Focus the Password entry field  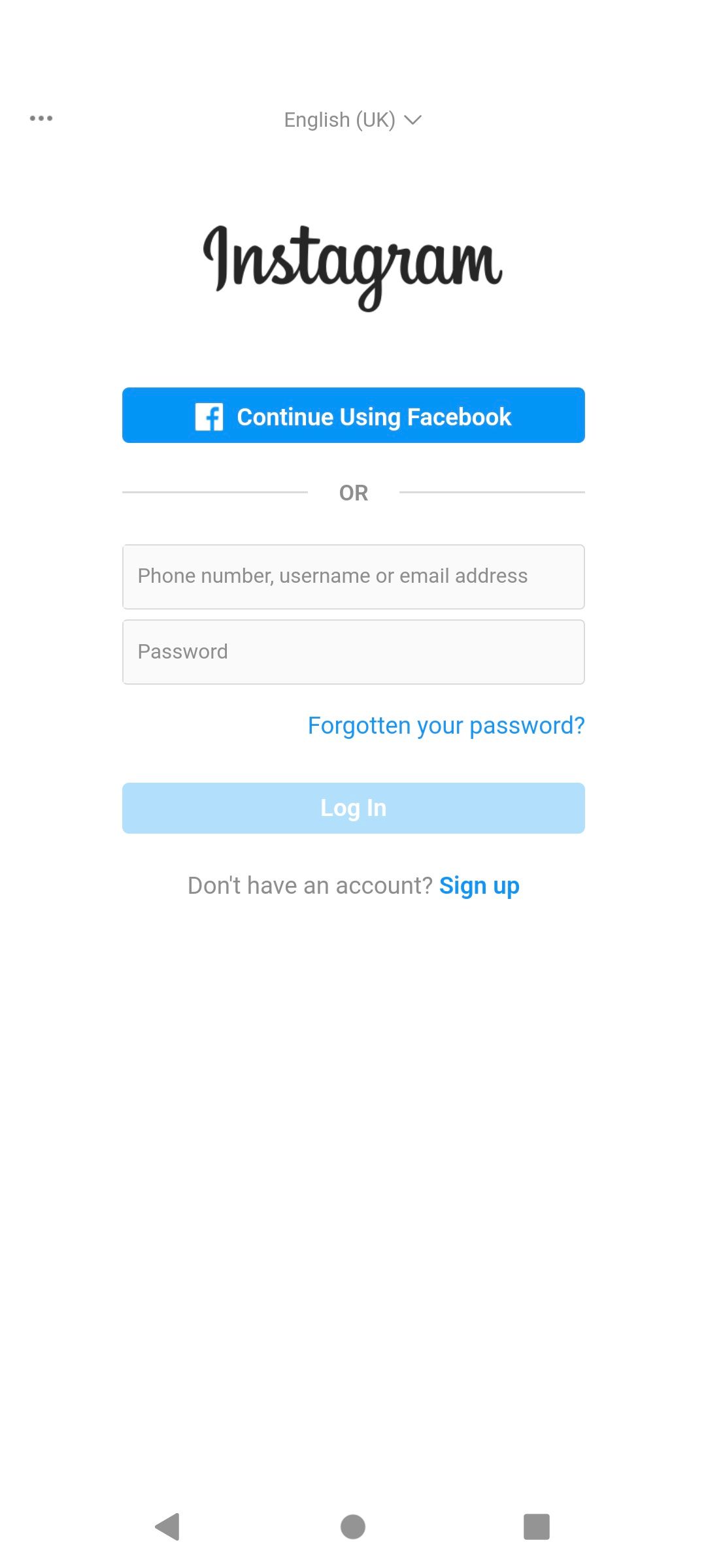(x=353, y=651)
